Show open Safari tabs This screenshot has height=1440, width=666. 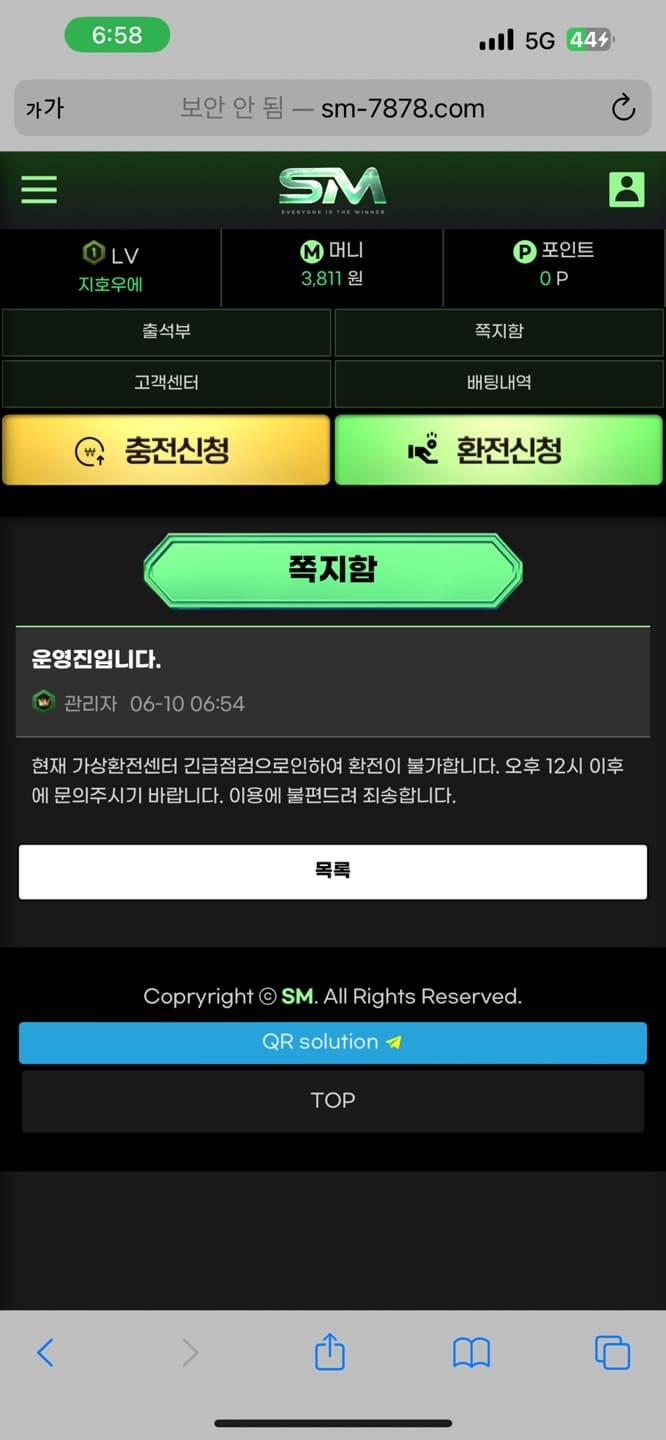tap(612, 1353)
